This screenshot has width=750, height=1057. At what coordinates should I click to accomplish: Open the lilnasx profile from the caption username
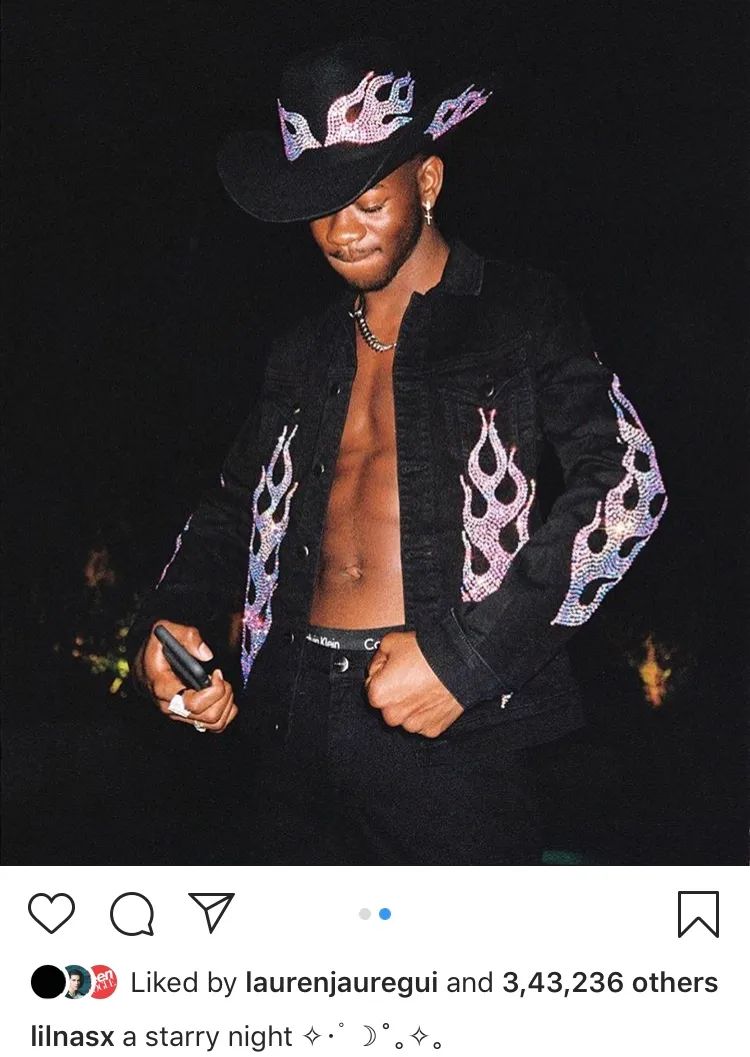point(72,1036)
